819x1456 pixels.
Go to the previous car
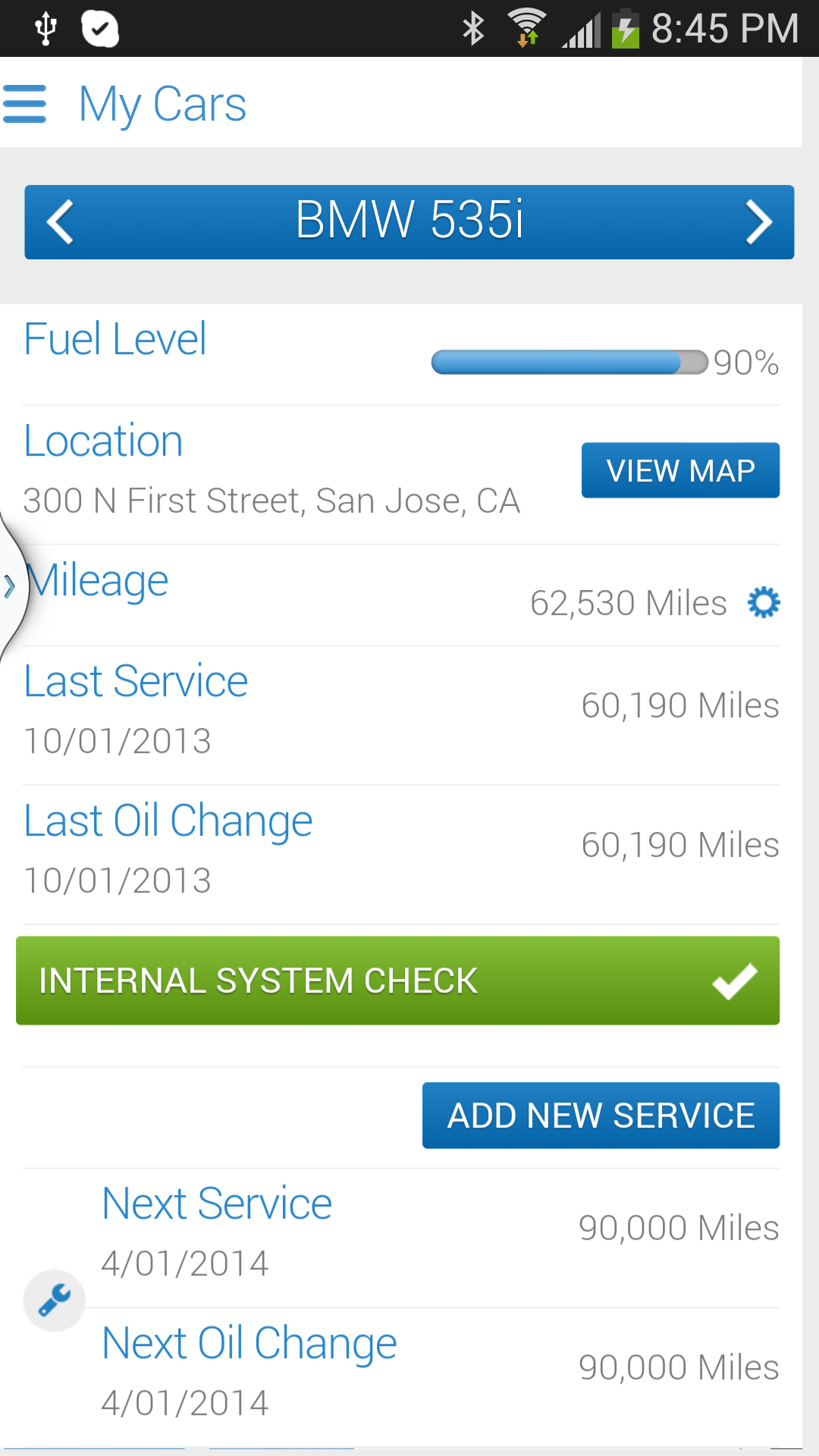[60, 222]
